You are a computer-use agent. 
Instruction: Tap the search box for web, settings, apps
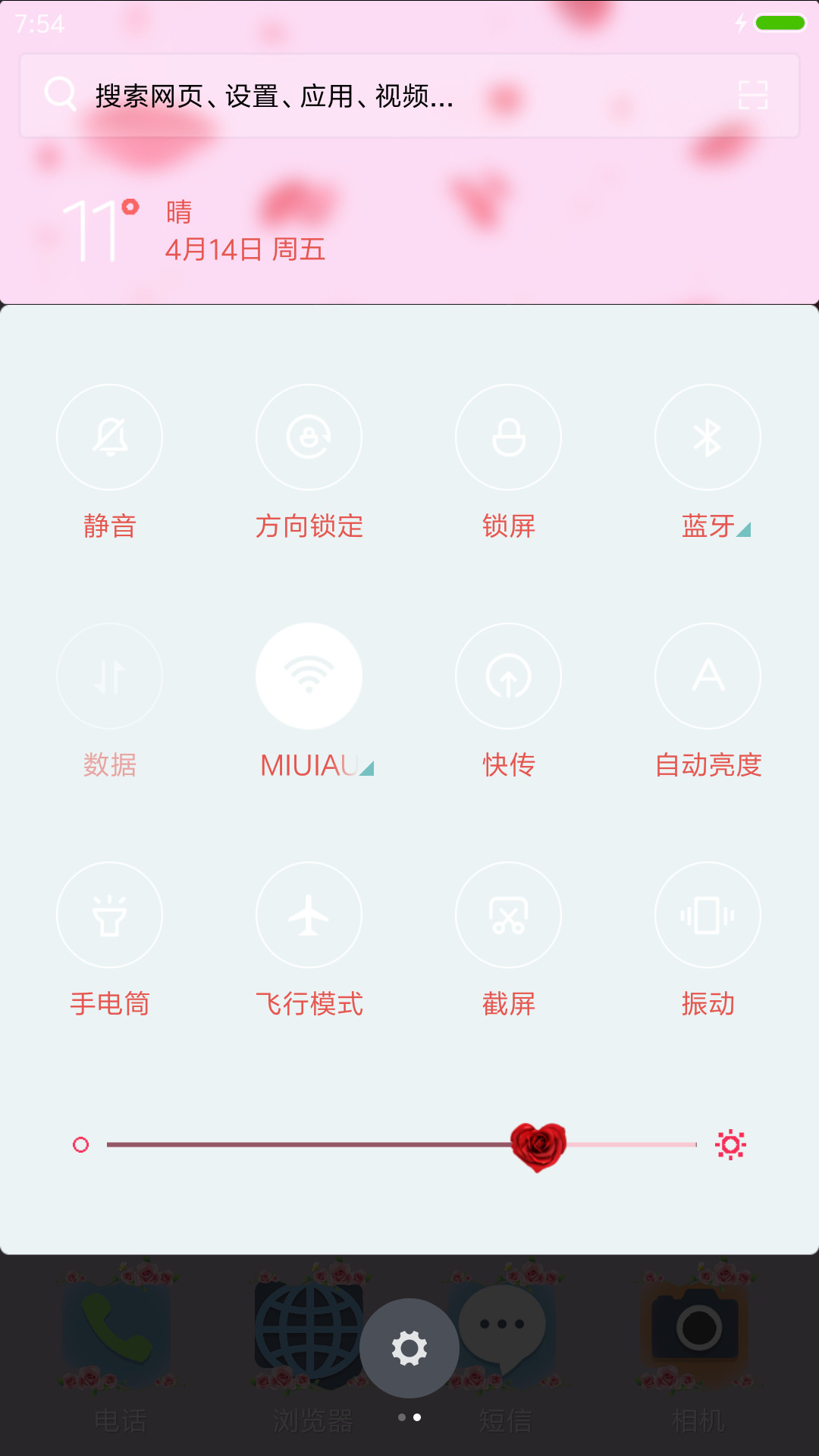409,96
